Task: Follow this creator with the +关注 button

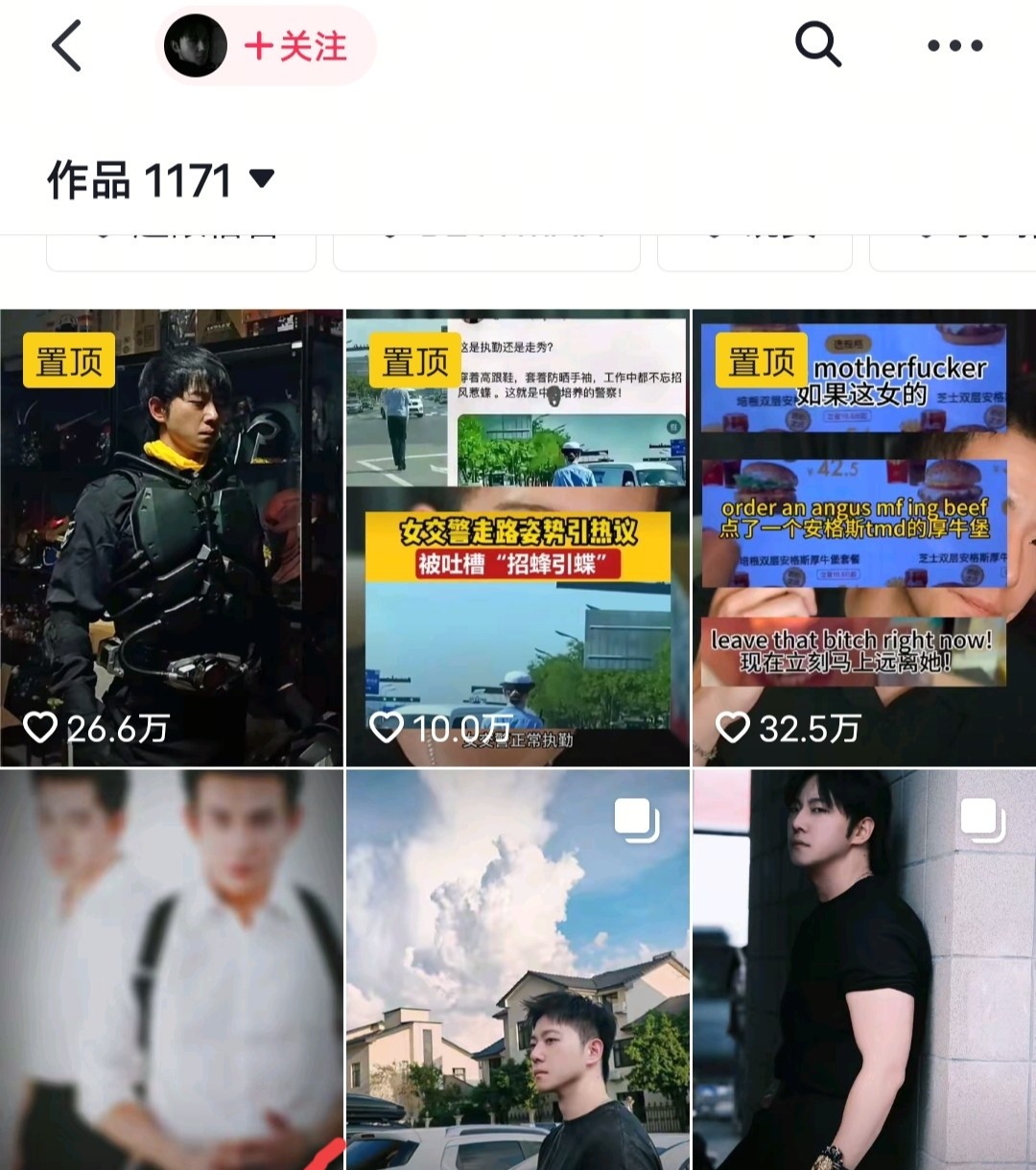Action: pyautogui.click(x=294, y=46)
